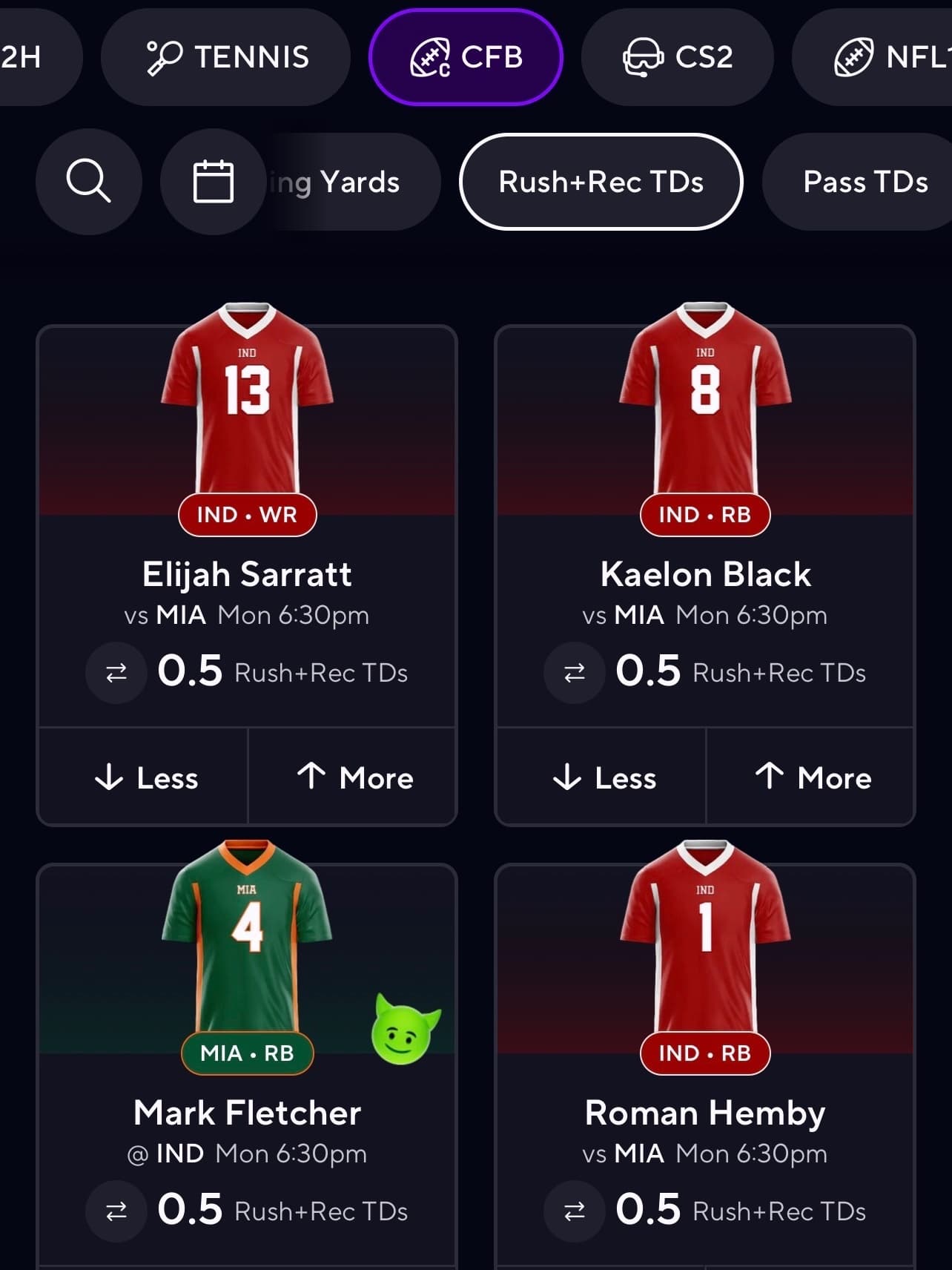Image resolution: width=952 pixels, height=1270 pixels.
Task: Pick More for Kaelon Black
Action: point(812,777)
